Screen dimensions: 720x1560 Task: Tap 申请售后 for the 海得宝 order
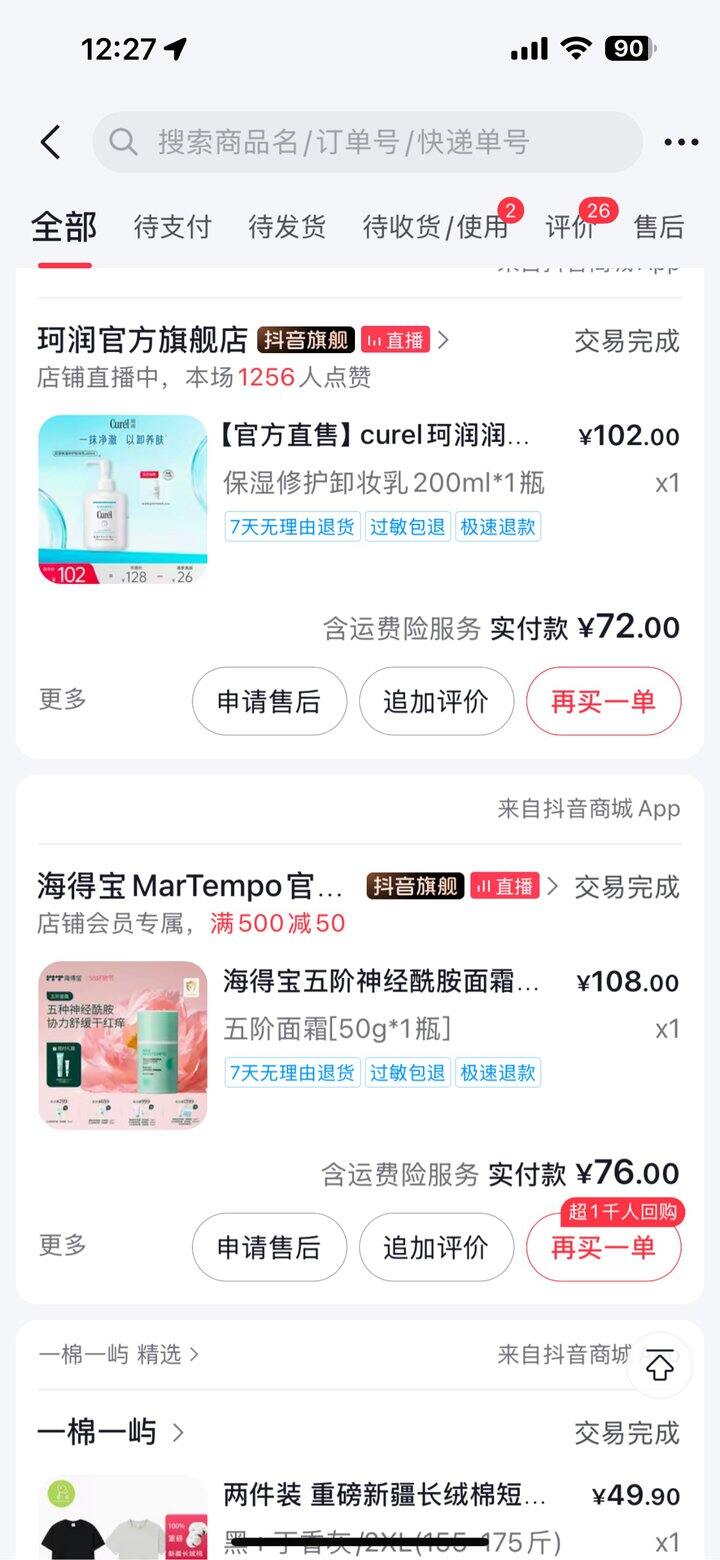click(269, 1247)
